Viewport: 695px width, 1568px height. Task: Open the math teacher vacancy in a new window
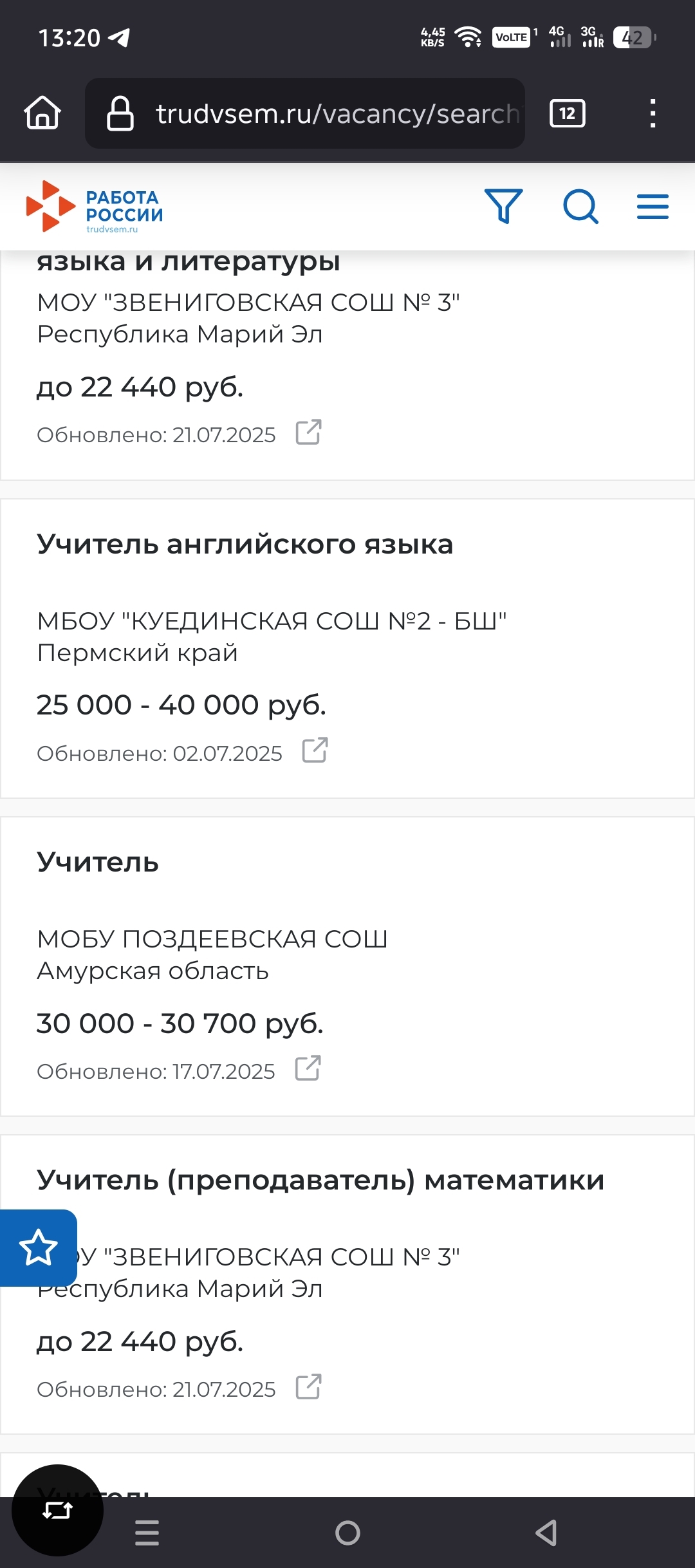point(308,1386)
